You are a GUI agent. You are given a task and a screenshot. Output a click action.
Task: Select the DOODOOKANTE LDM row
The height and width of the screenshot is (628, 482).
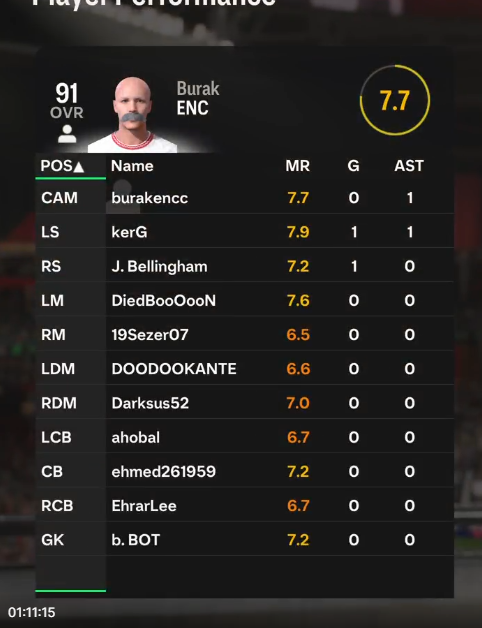[x=244, y=368]
